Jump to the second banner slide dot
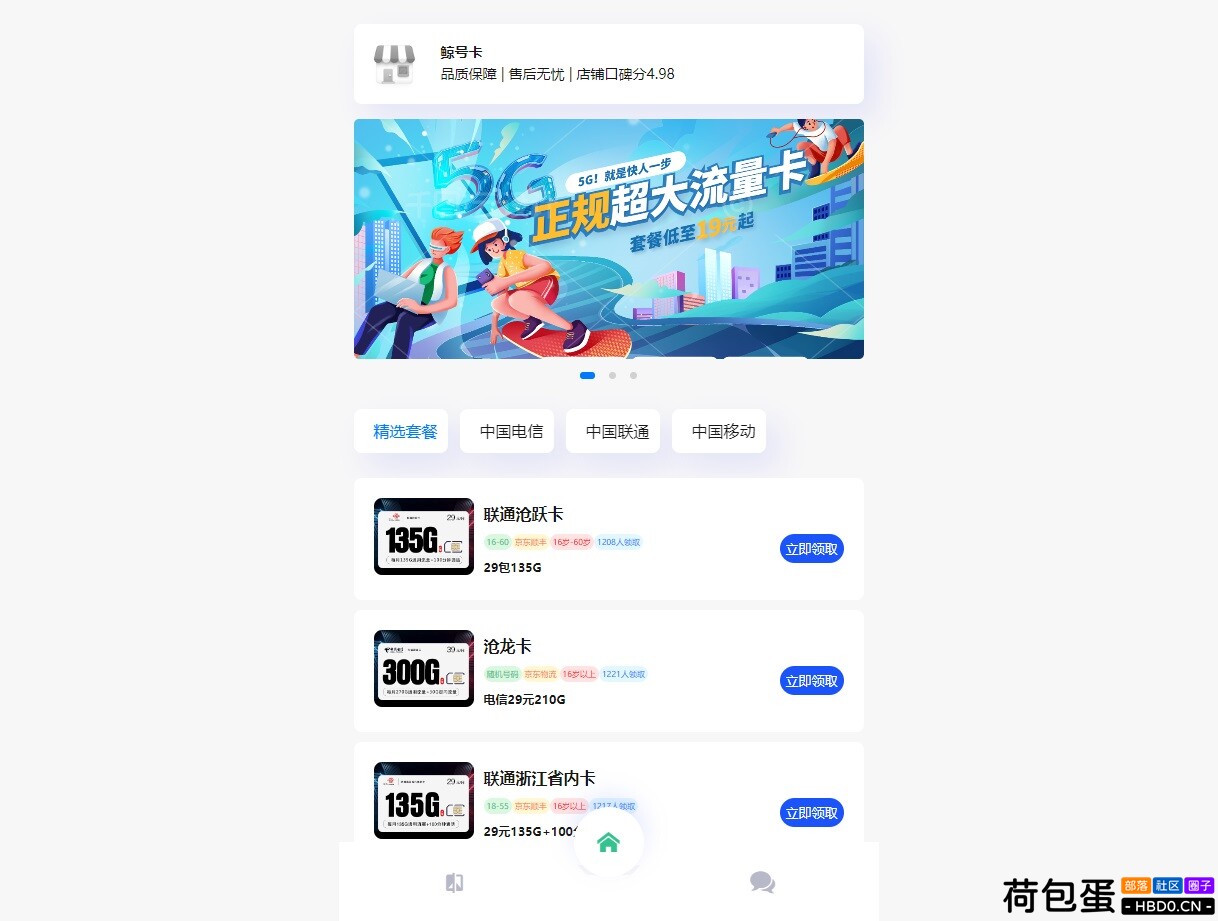The width and height of the screenshot is (1218, 921). (612, 376)
